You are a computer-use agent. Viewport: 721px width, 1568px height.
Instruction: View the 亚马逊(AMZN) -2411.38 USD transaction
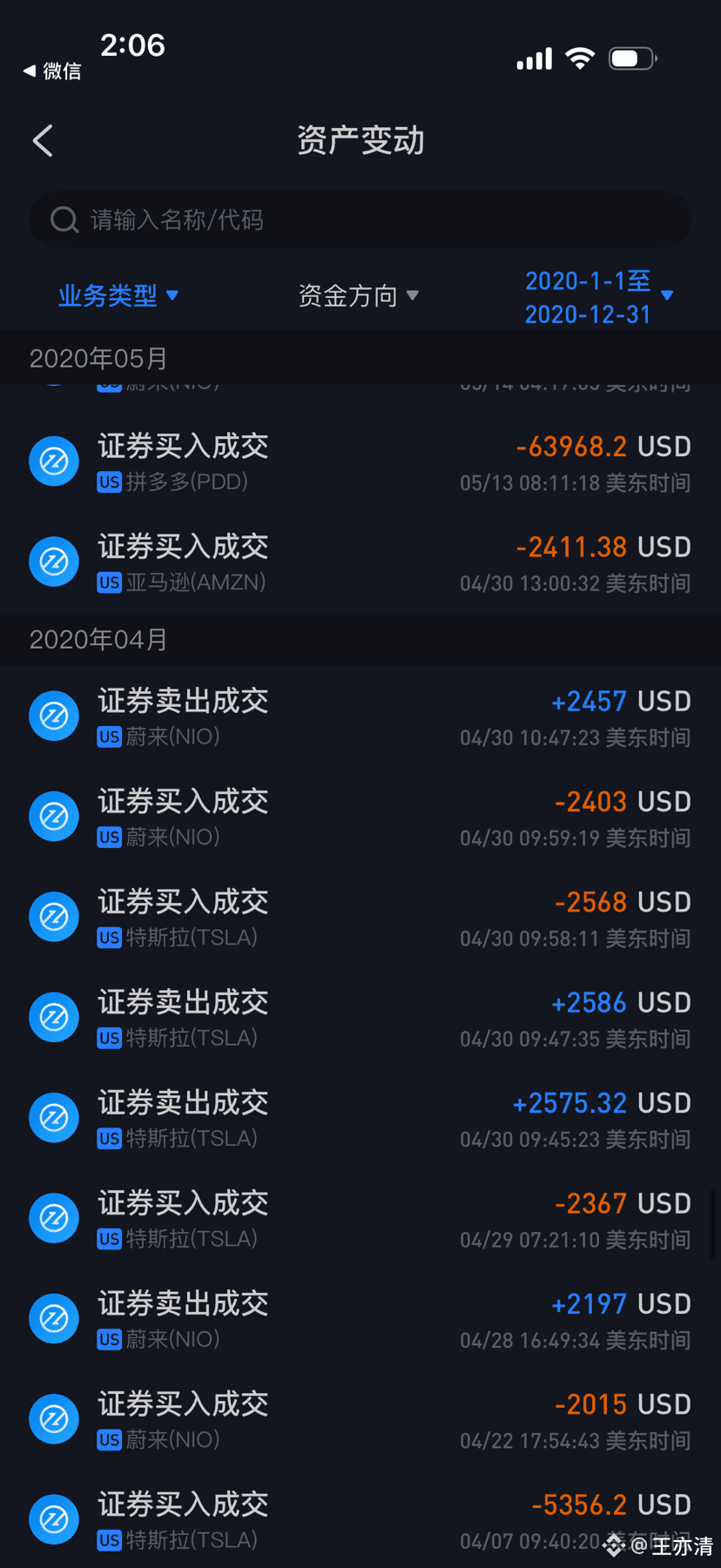click(360, 562)
